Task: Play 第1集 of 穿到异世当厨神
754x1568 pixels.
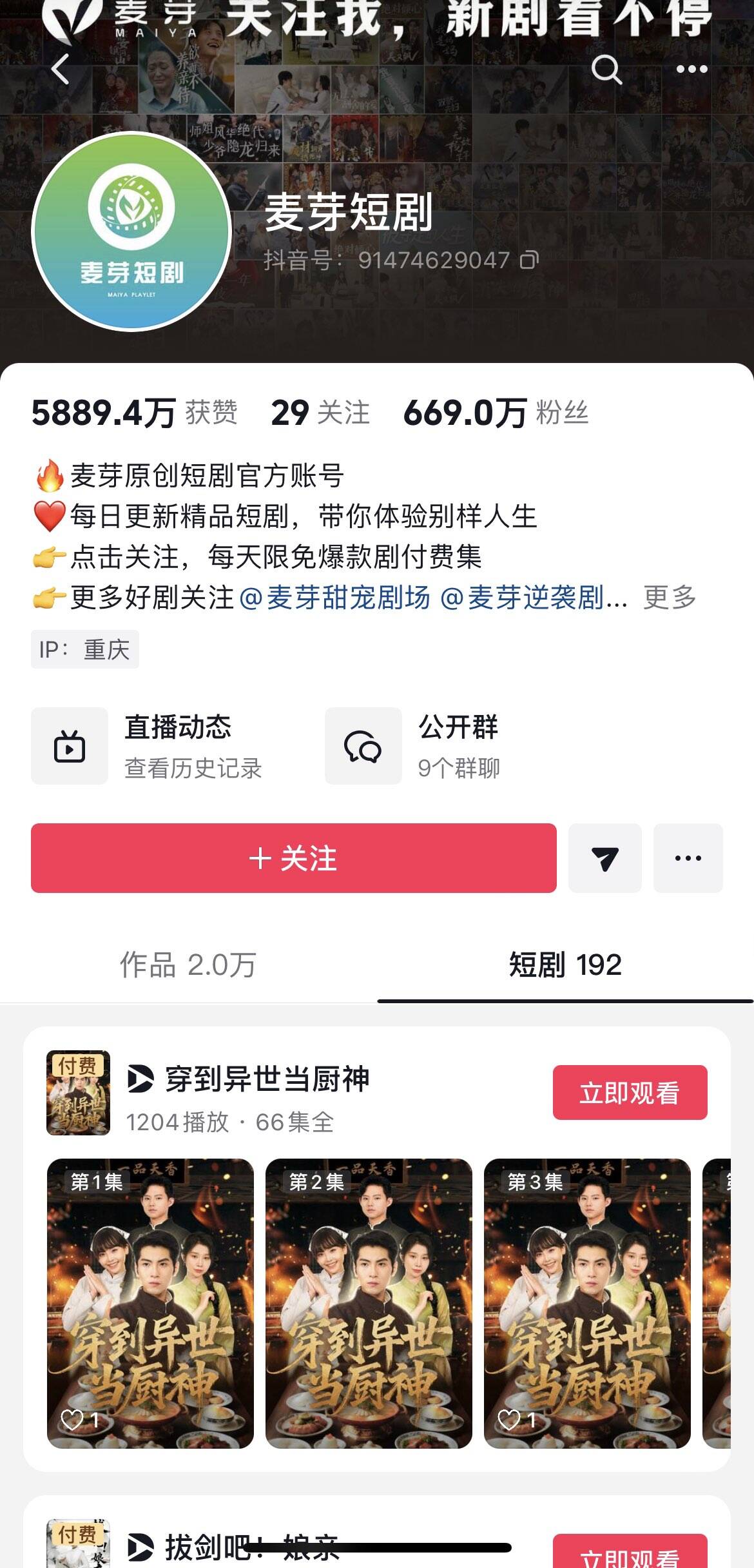Action: click(x=150, y=1303)
